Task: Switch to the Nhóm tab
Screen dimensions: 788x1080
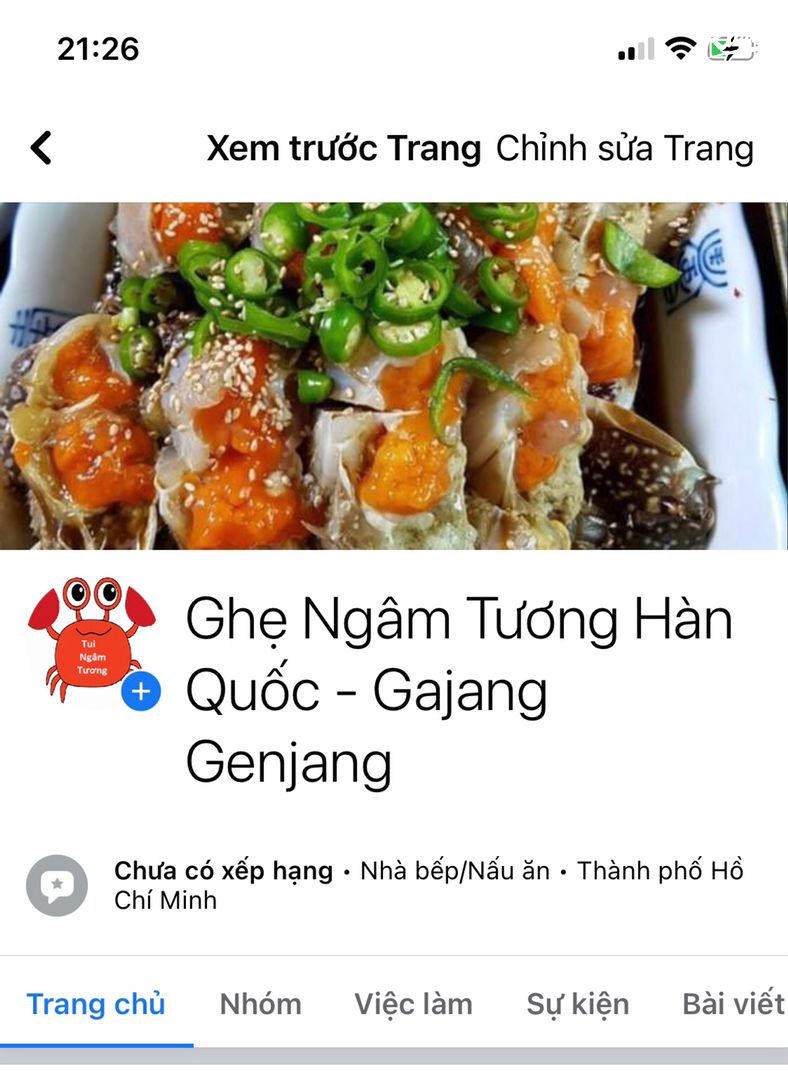Action: point(260,1004)
